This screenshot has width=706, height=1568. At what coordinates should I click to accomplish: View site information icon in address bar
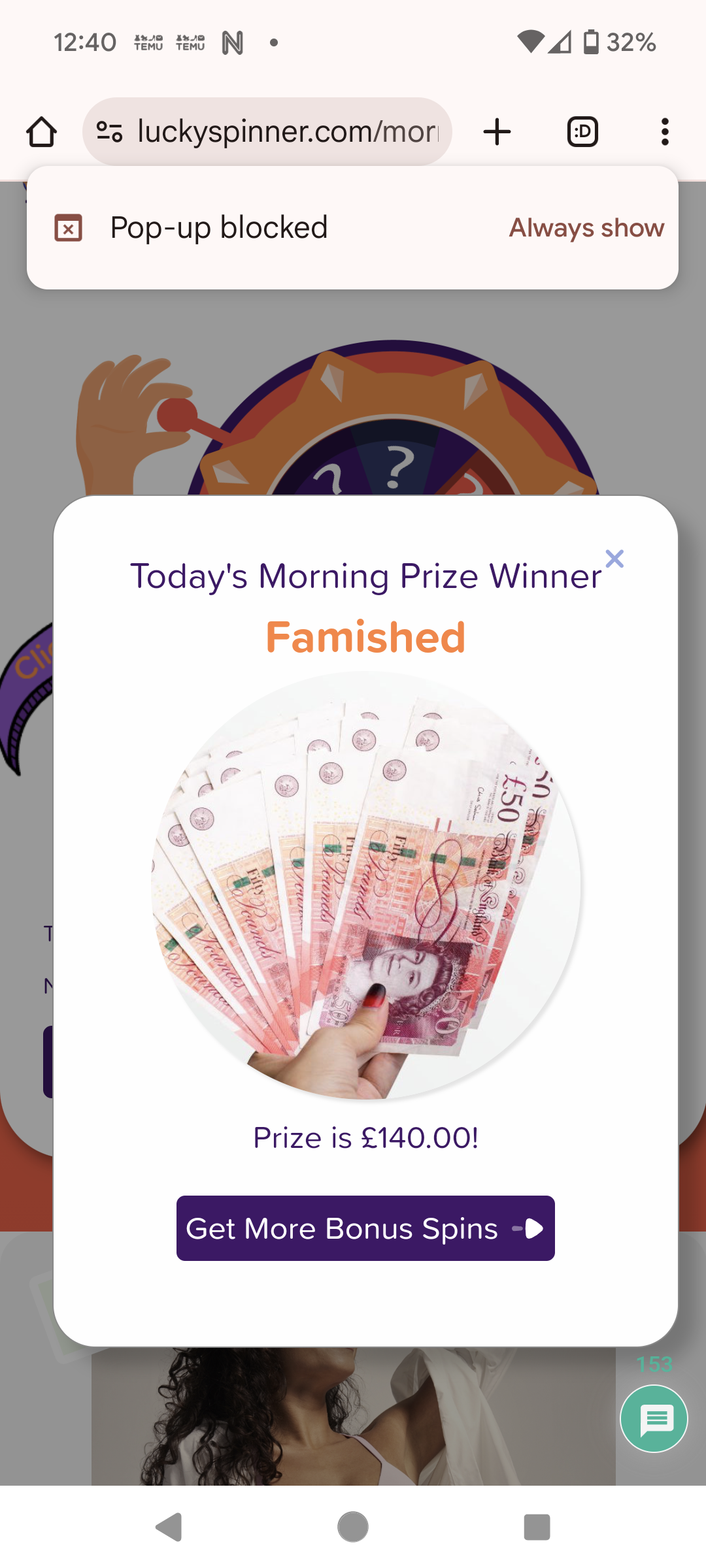[109, 132]
